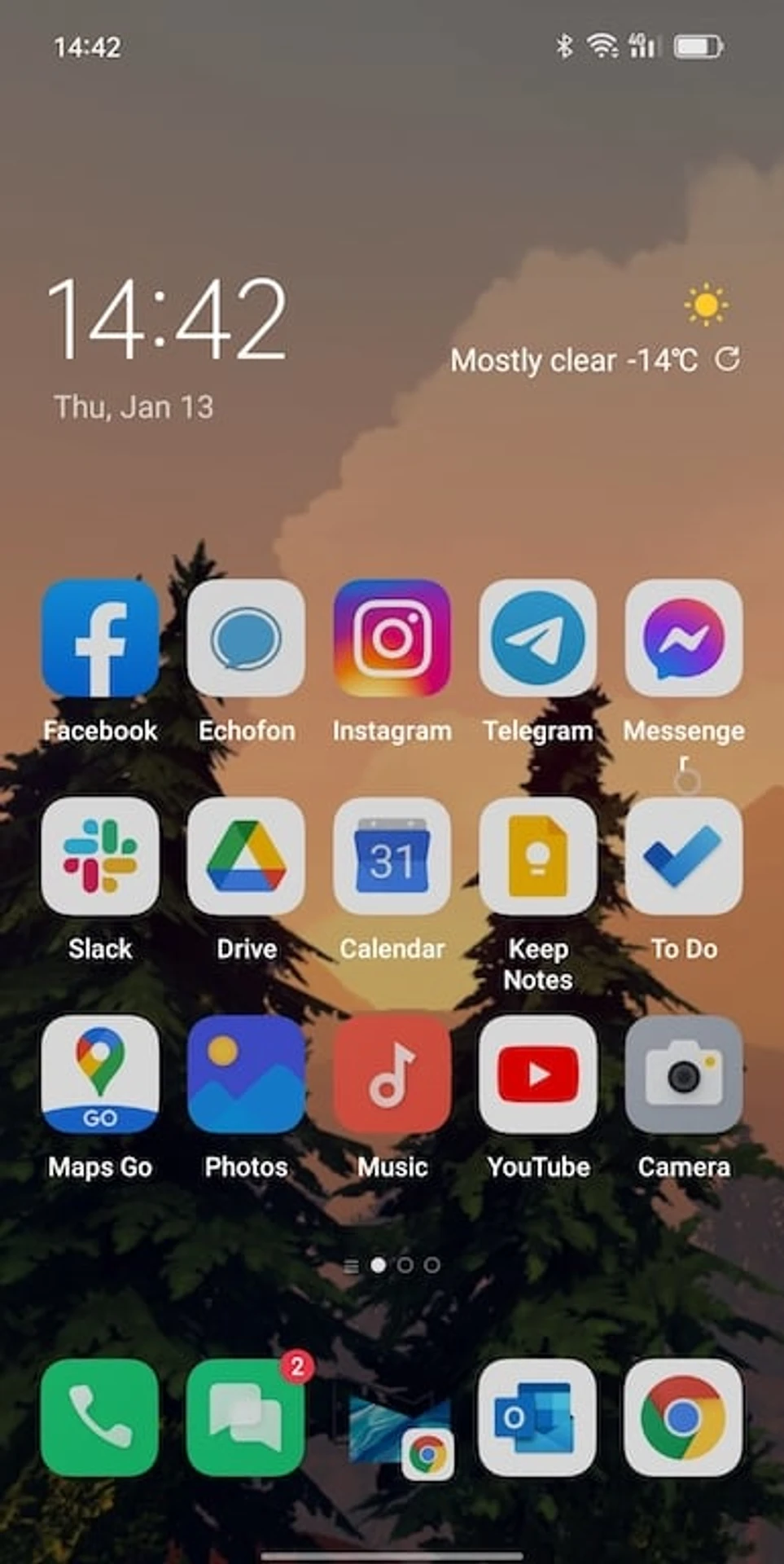Open Maps Go
The image size is (784, 1564).
pos(100,1074)
